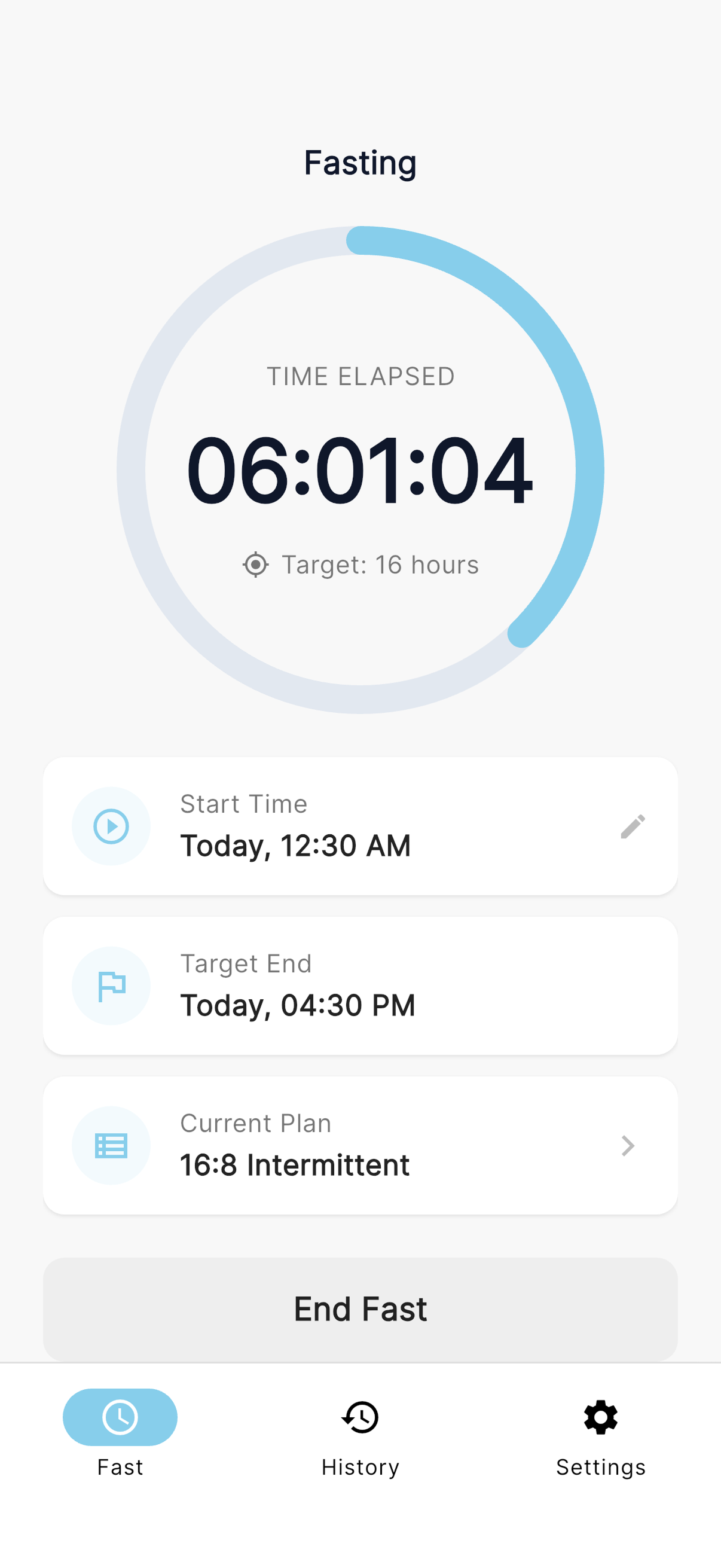The height and width of the screenshot is (1568, 721).
Task: Click the flag icon next to Target End
Action: (111, 985)
